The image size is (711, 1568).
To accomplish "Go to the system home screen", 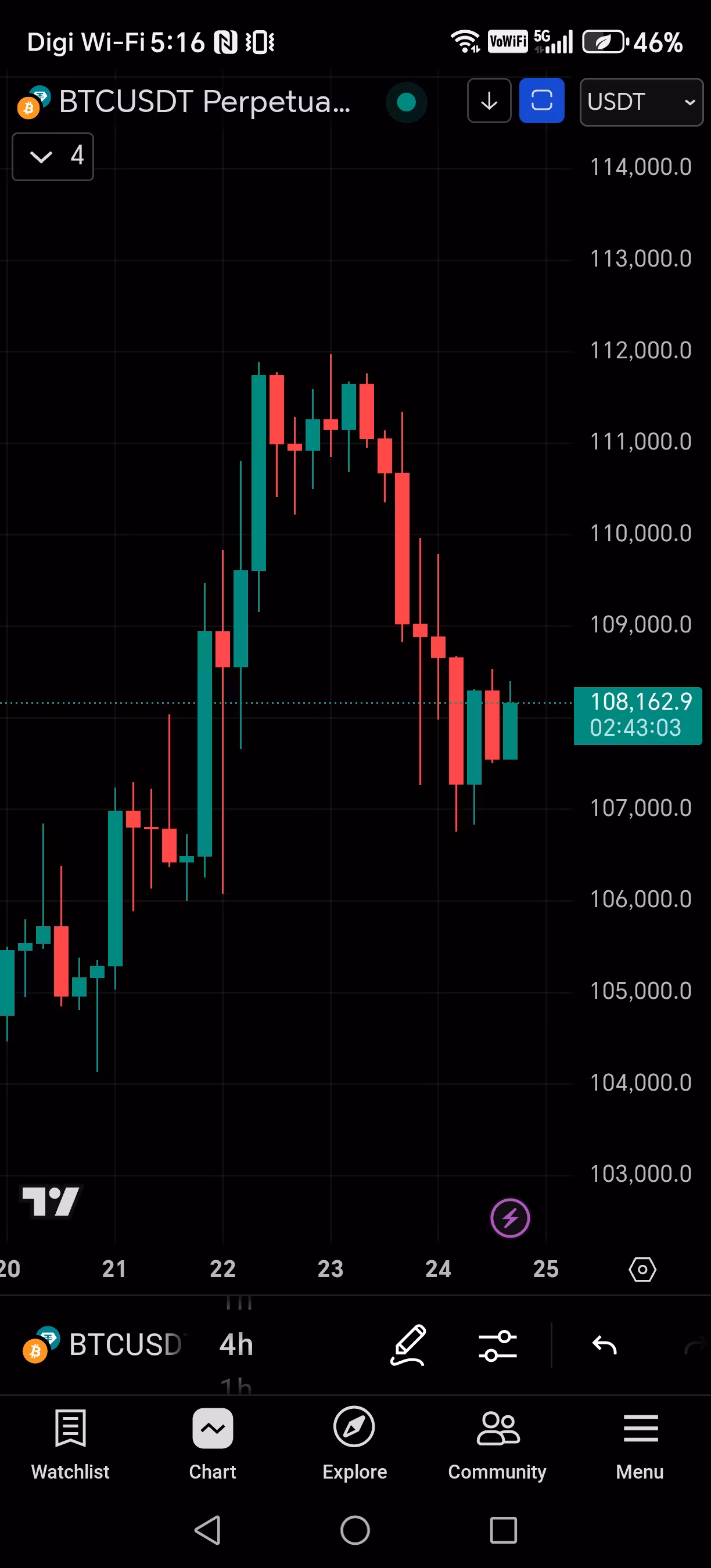I will 355,1530.
